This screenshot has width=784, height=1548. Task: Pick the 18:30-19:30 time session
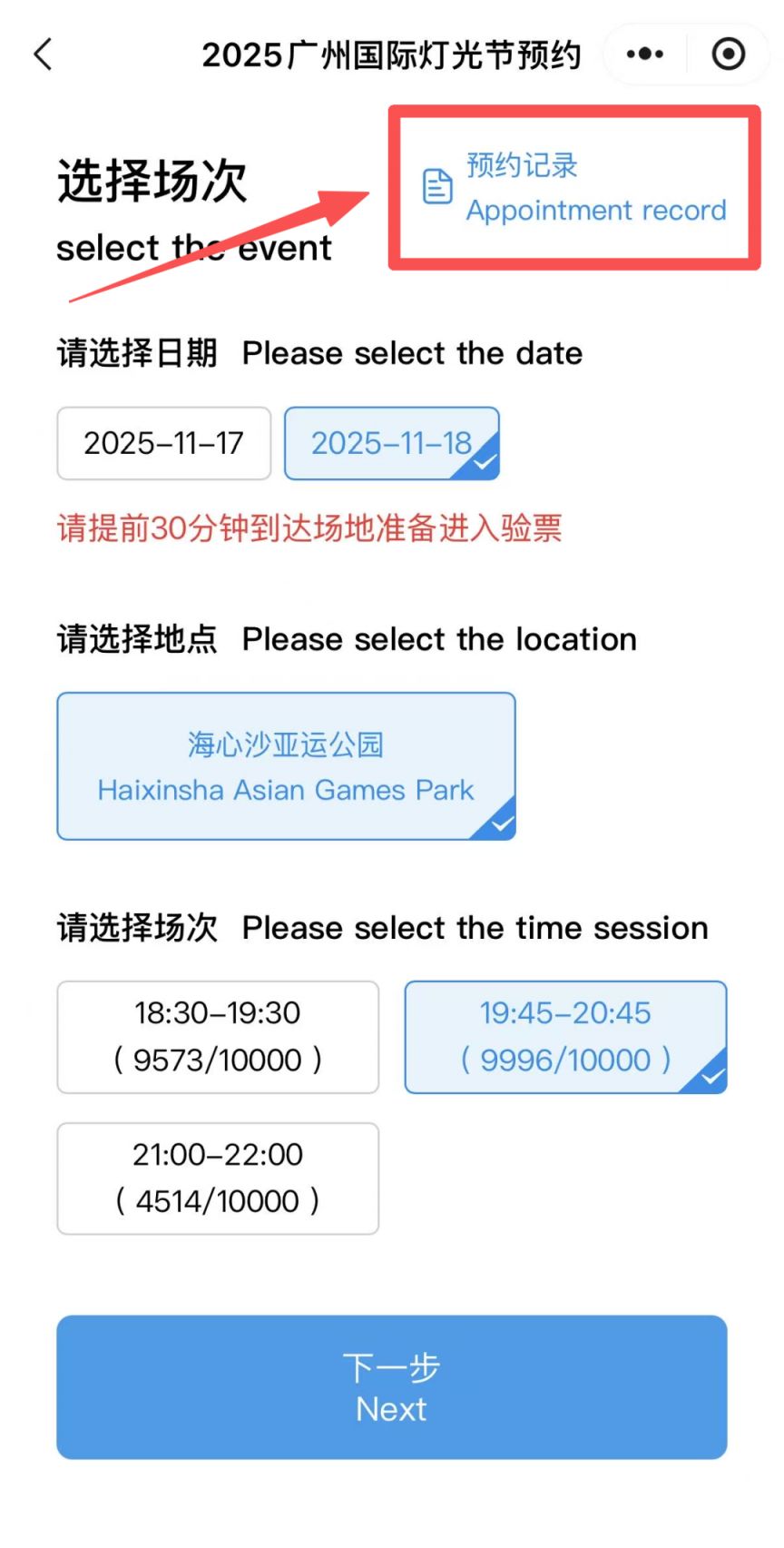coord(218,1037)
